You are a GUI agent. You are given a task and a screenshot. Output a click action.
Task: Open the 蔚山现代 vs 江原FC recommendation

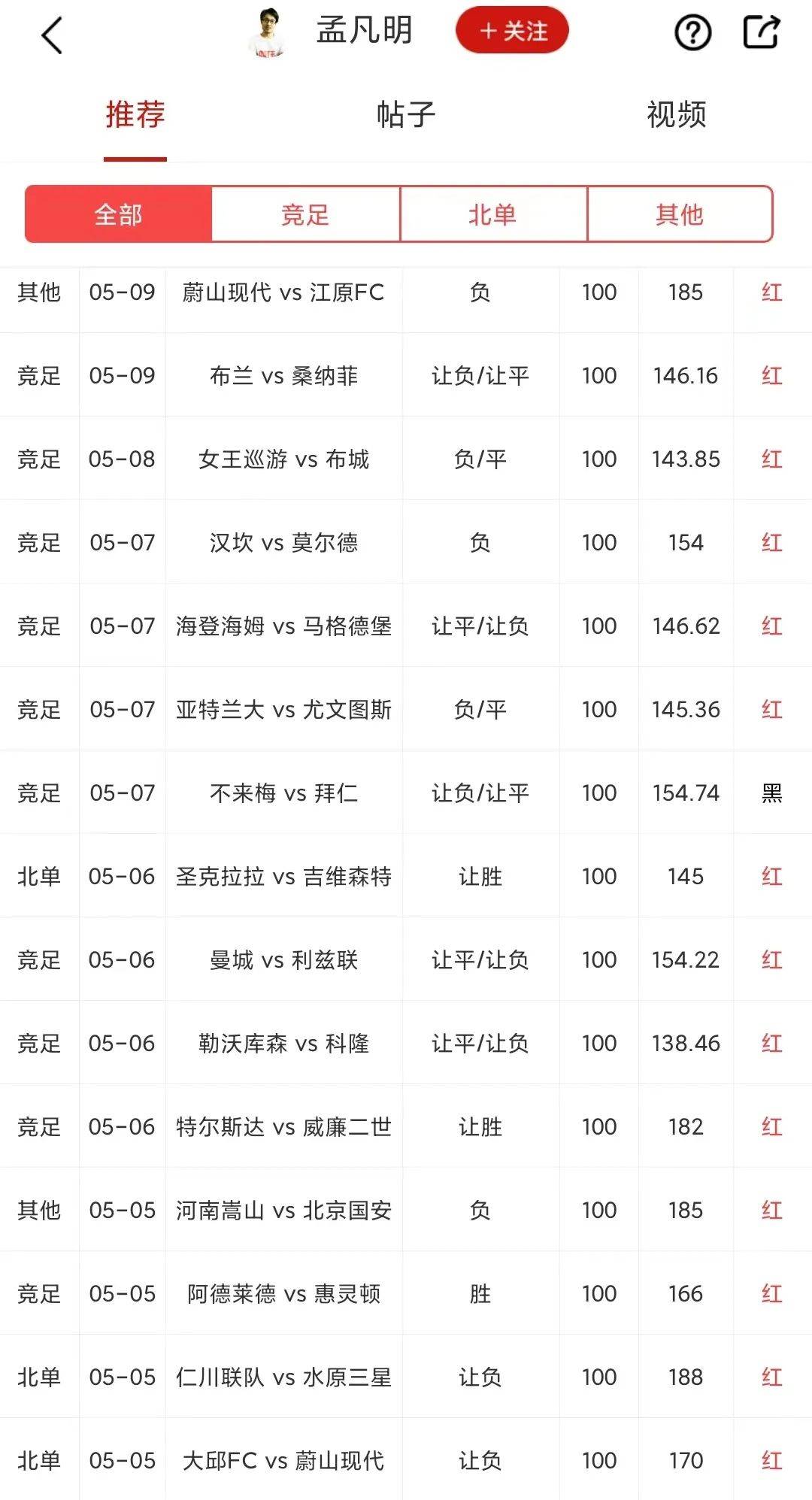tap(406, 292)
